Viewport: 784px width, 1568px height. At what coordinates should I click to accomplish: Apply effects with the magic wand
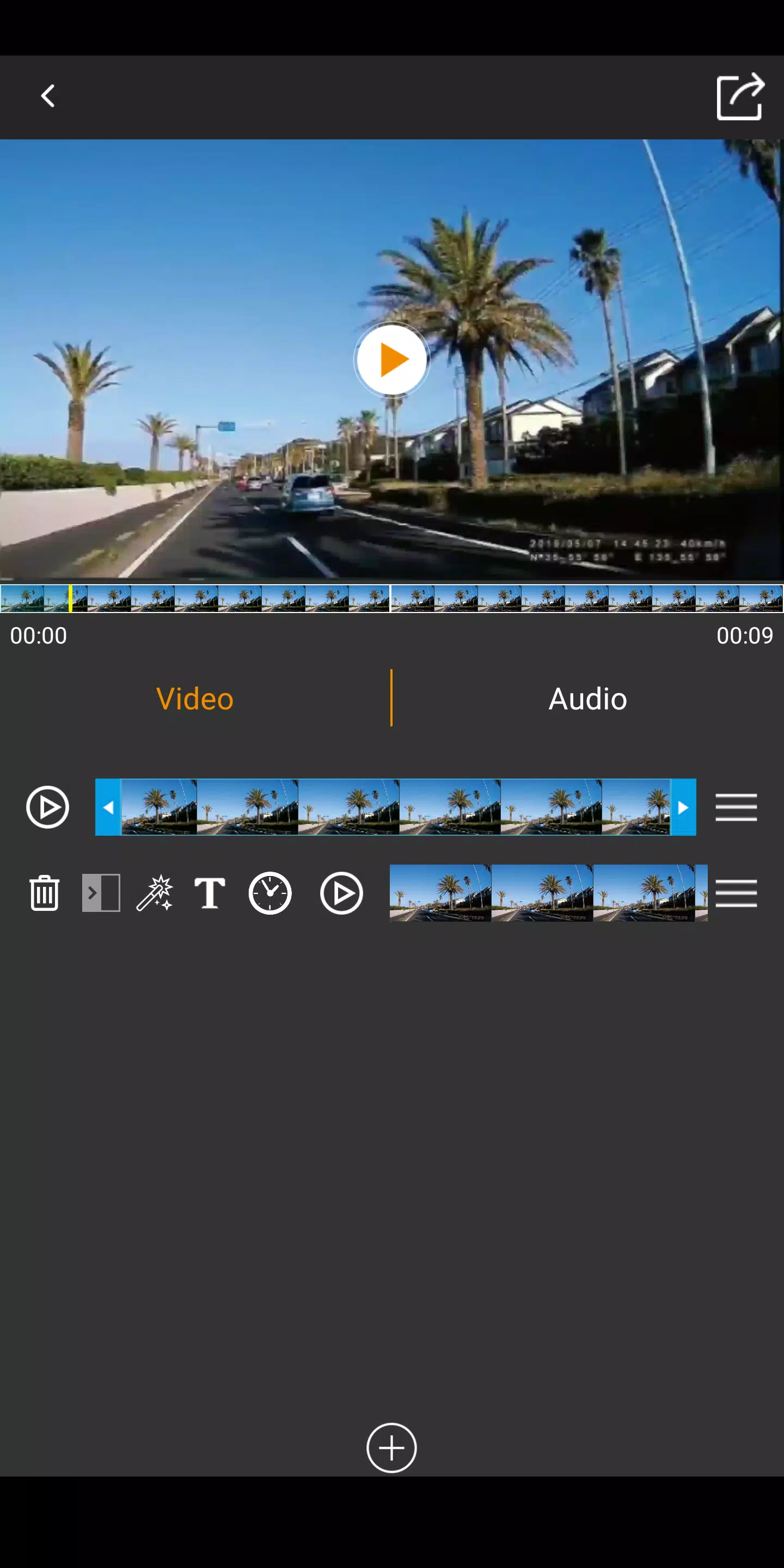(x=155, y=893)
